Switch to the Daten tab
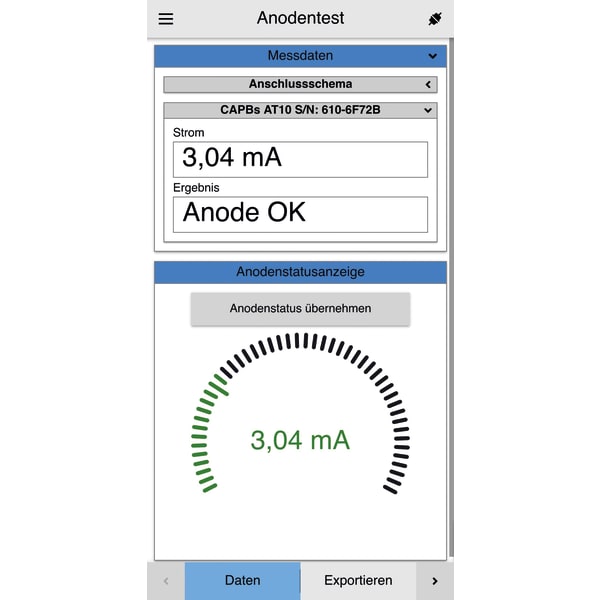600x600 pixels. point(242,580)
